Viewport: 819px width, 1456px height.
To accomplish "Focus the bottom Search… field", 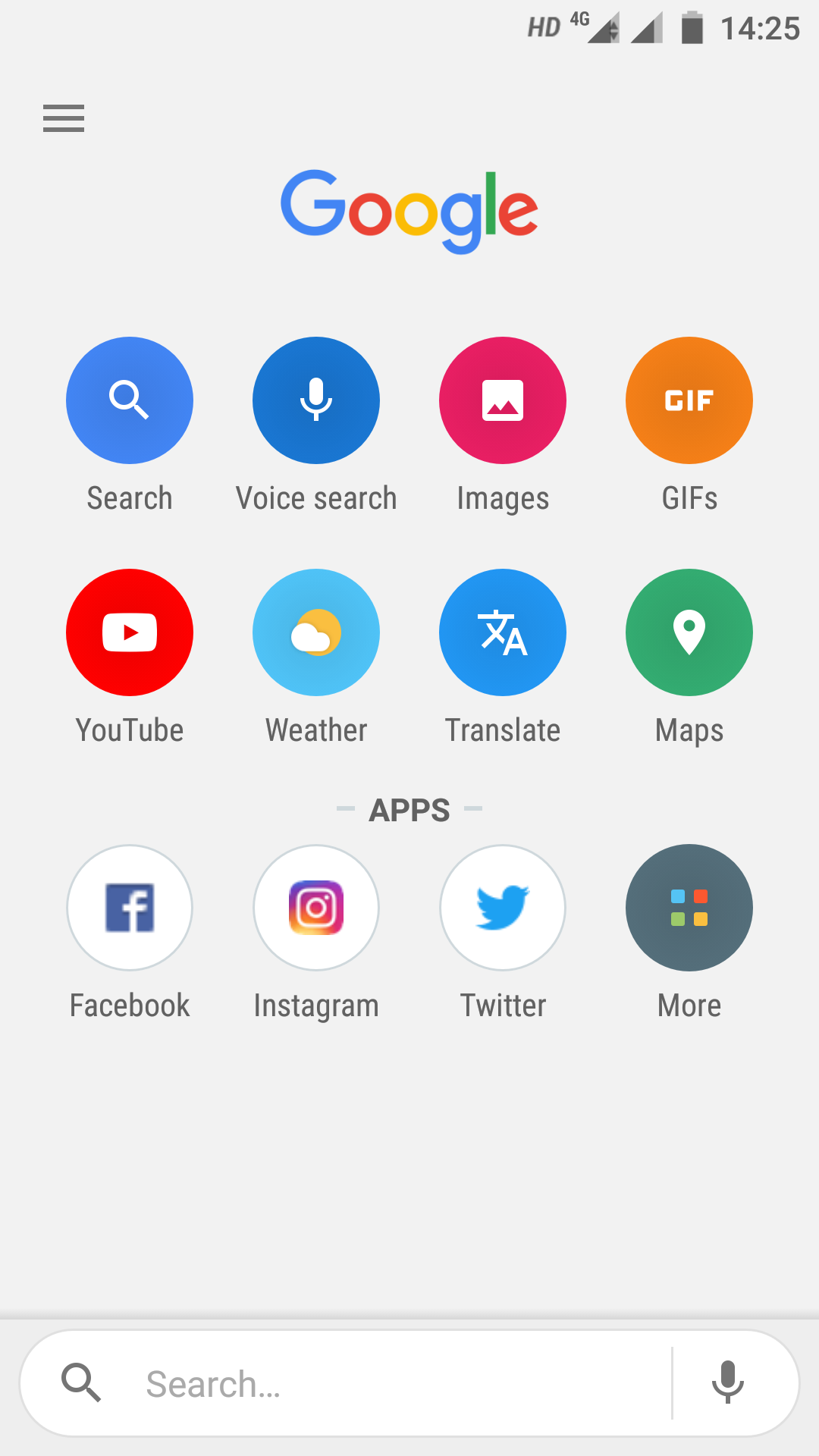I will point(402,1383).
